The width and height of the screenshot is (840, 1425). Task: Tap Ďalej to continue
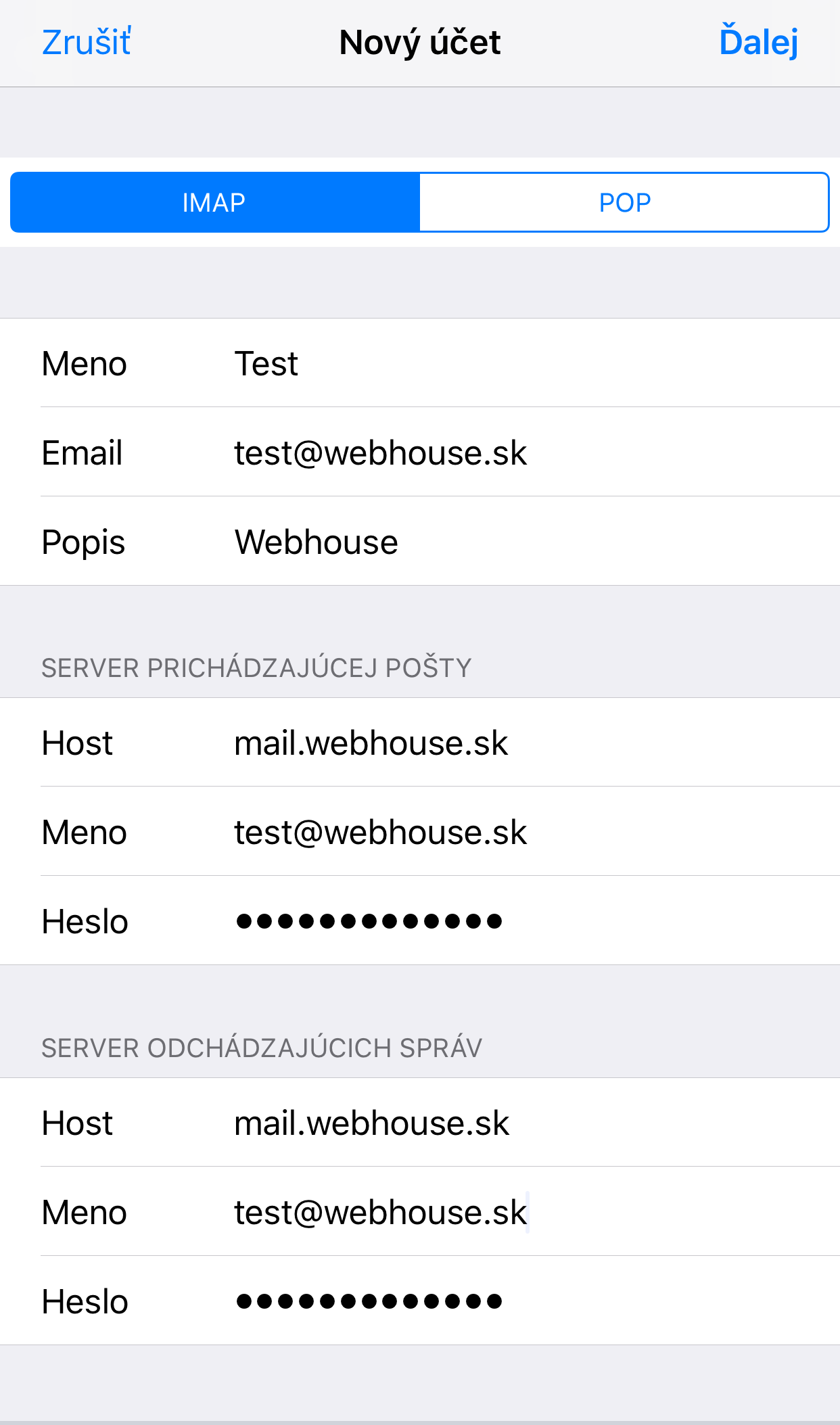pyautogui.click(x=758, y=42)
